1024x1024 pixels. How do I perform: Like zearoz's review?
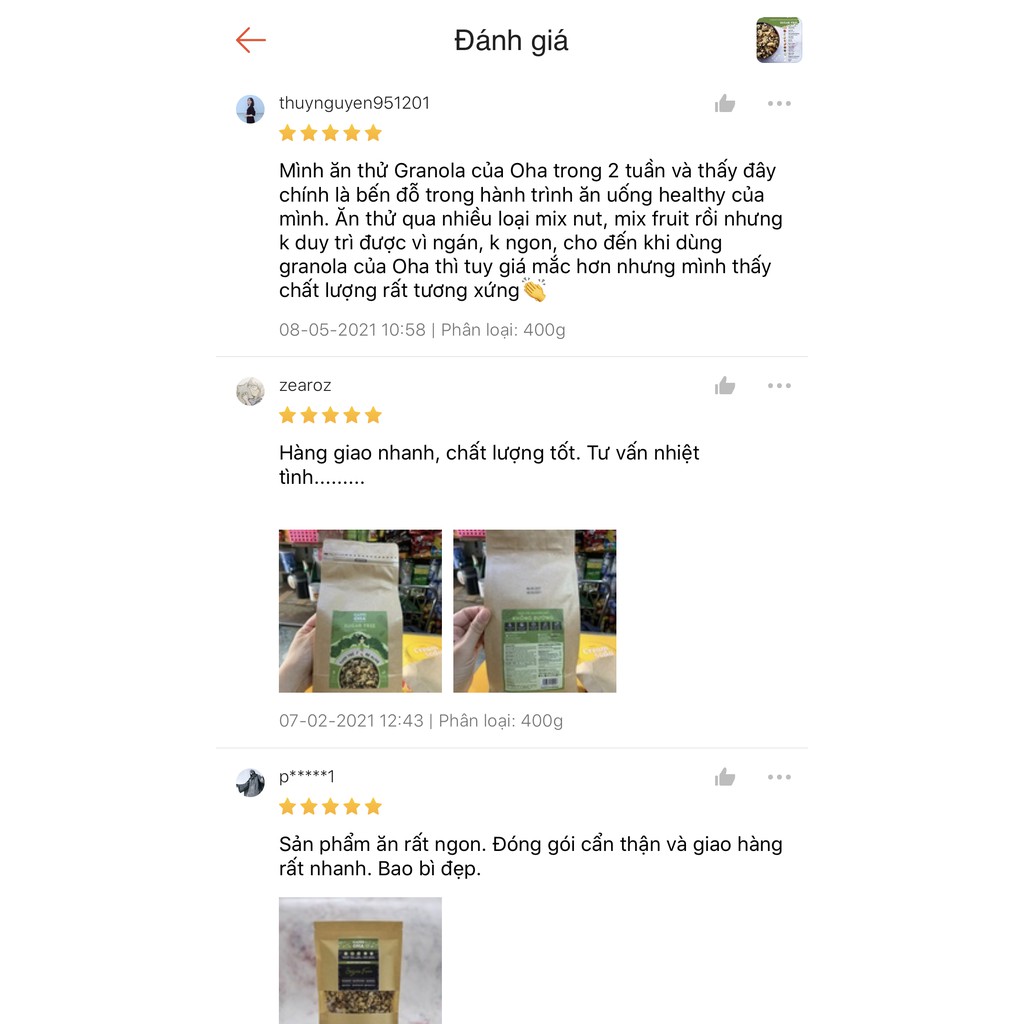coord(725,386)
